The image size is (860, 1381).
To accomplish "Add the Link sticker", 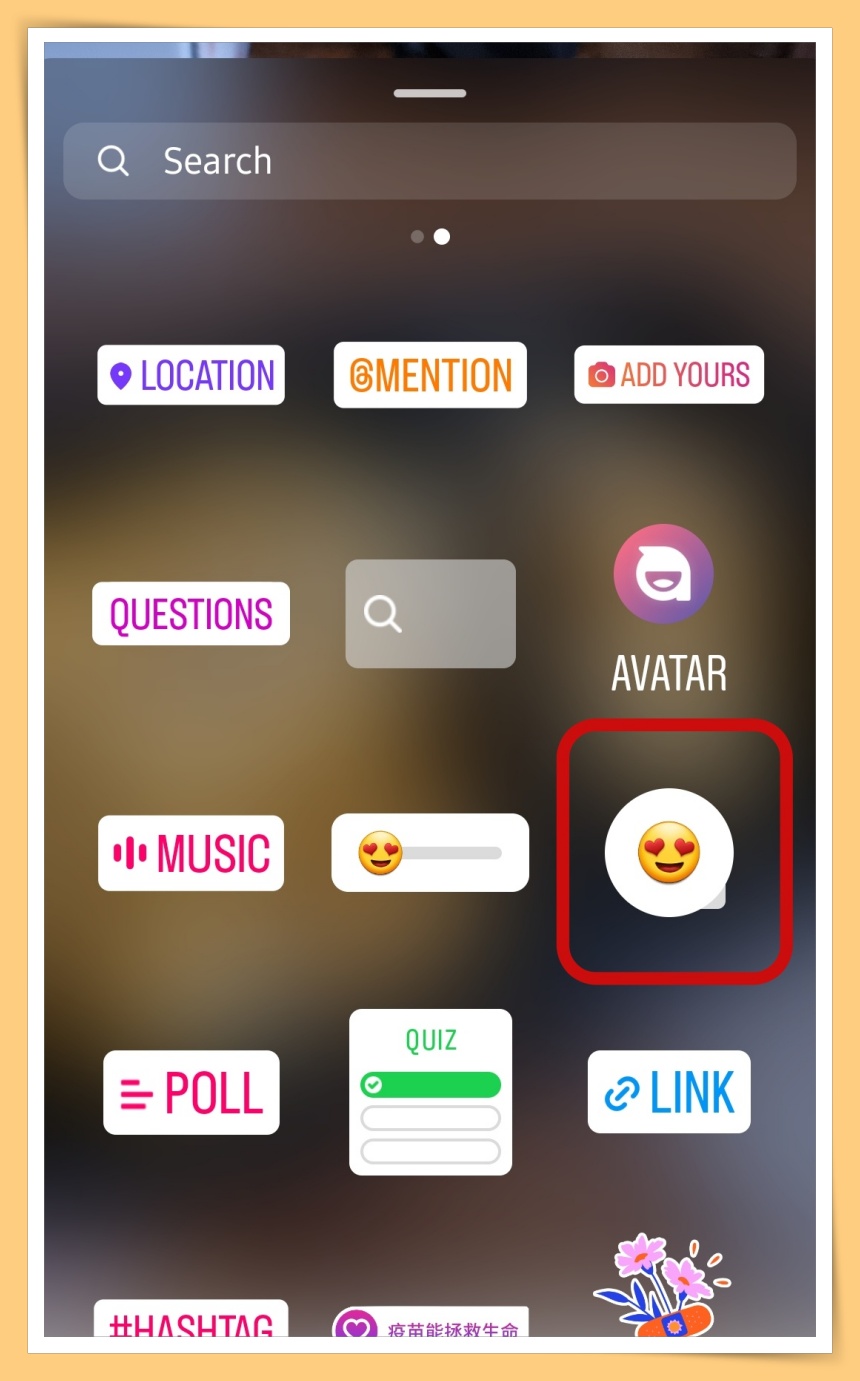I will (x=669, y=1092).
